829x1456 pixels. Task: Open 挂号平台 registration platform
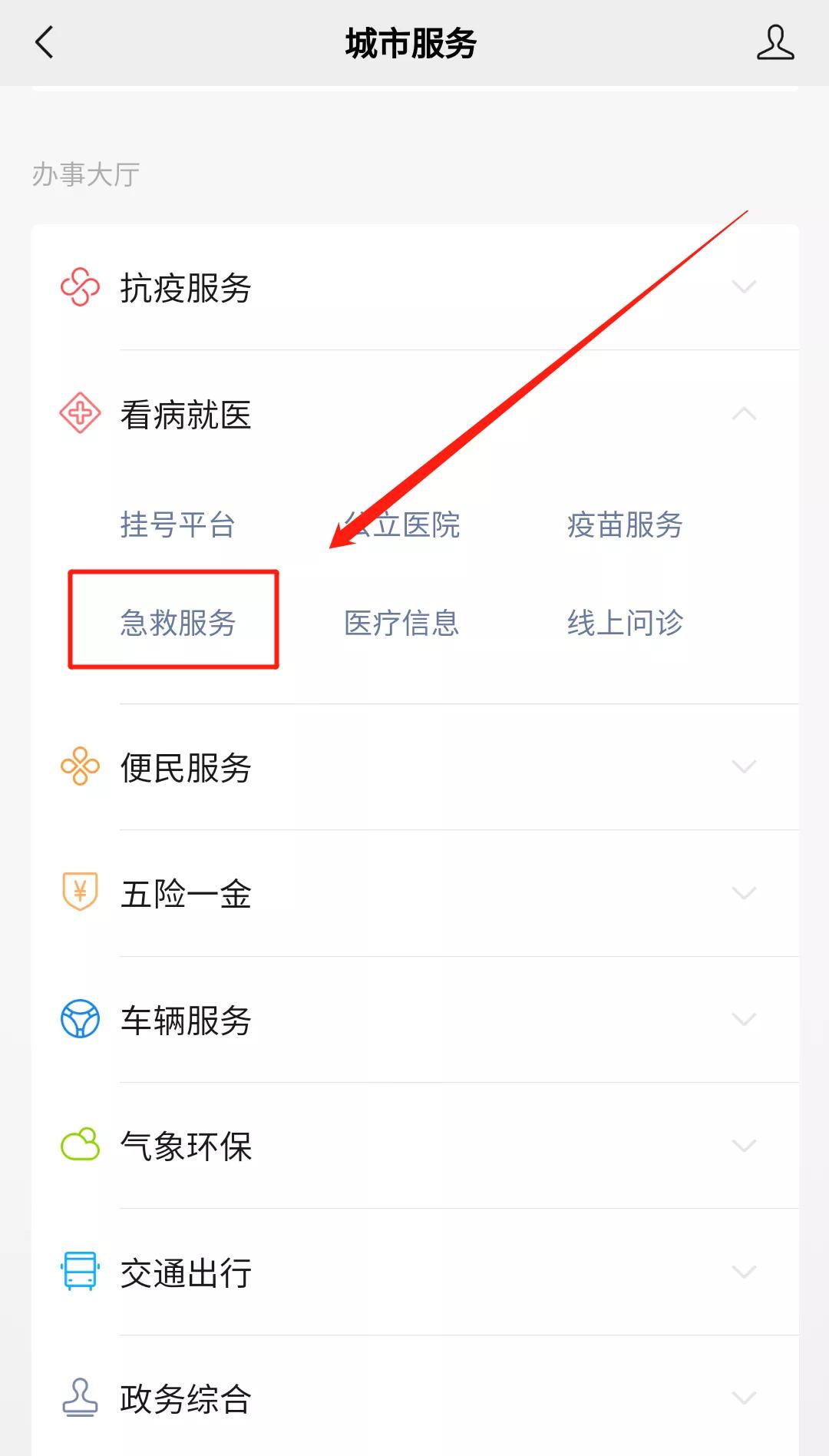click(178, 525)
